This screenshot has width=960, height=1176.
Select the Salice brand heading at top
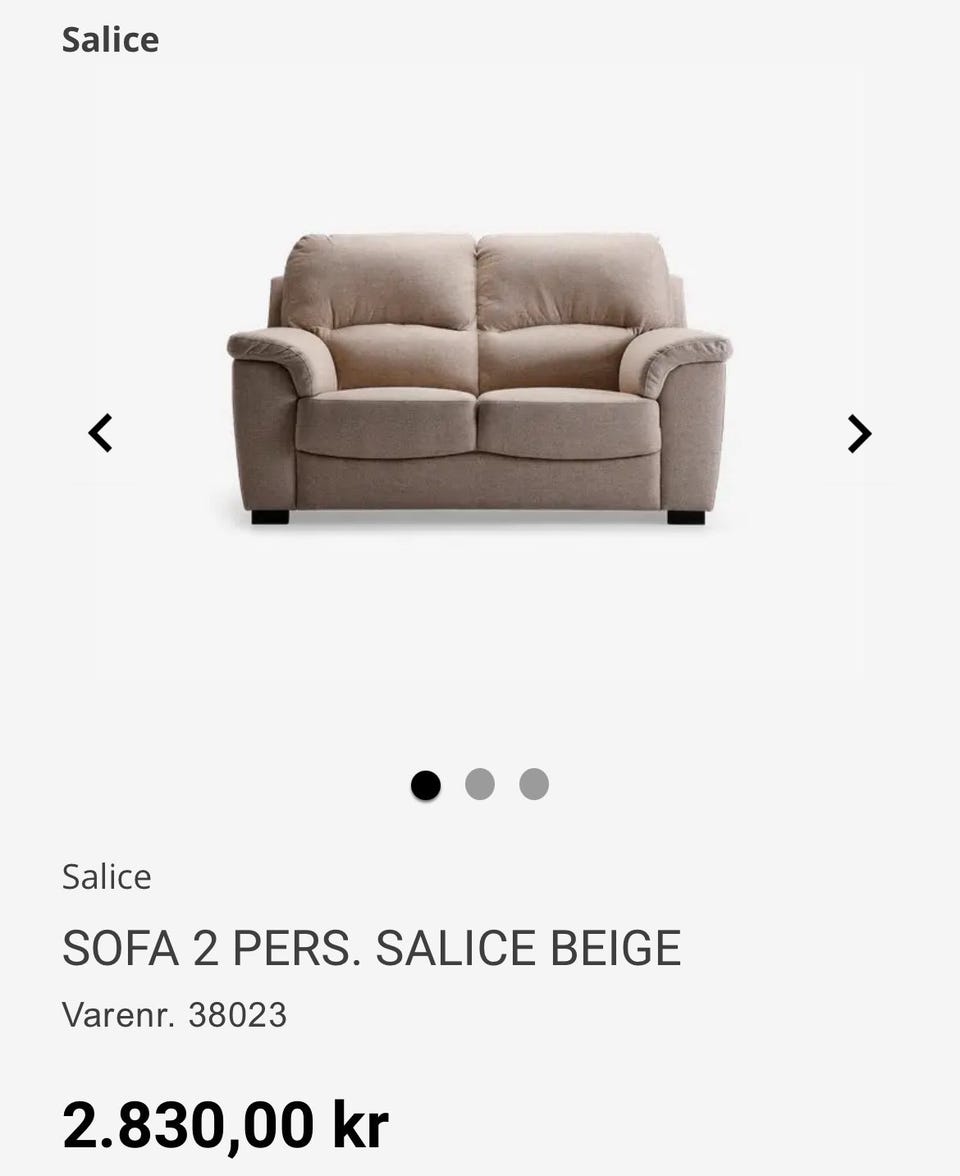[x=108, y=40]
